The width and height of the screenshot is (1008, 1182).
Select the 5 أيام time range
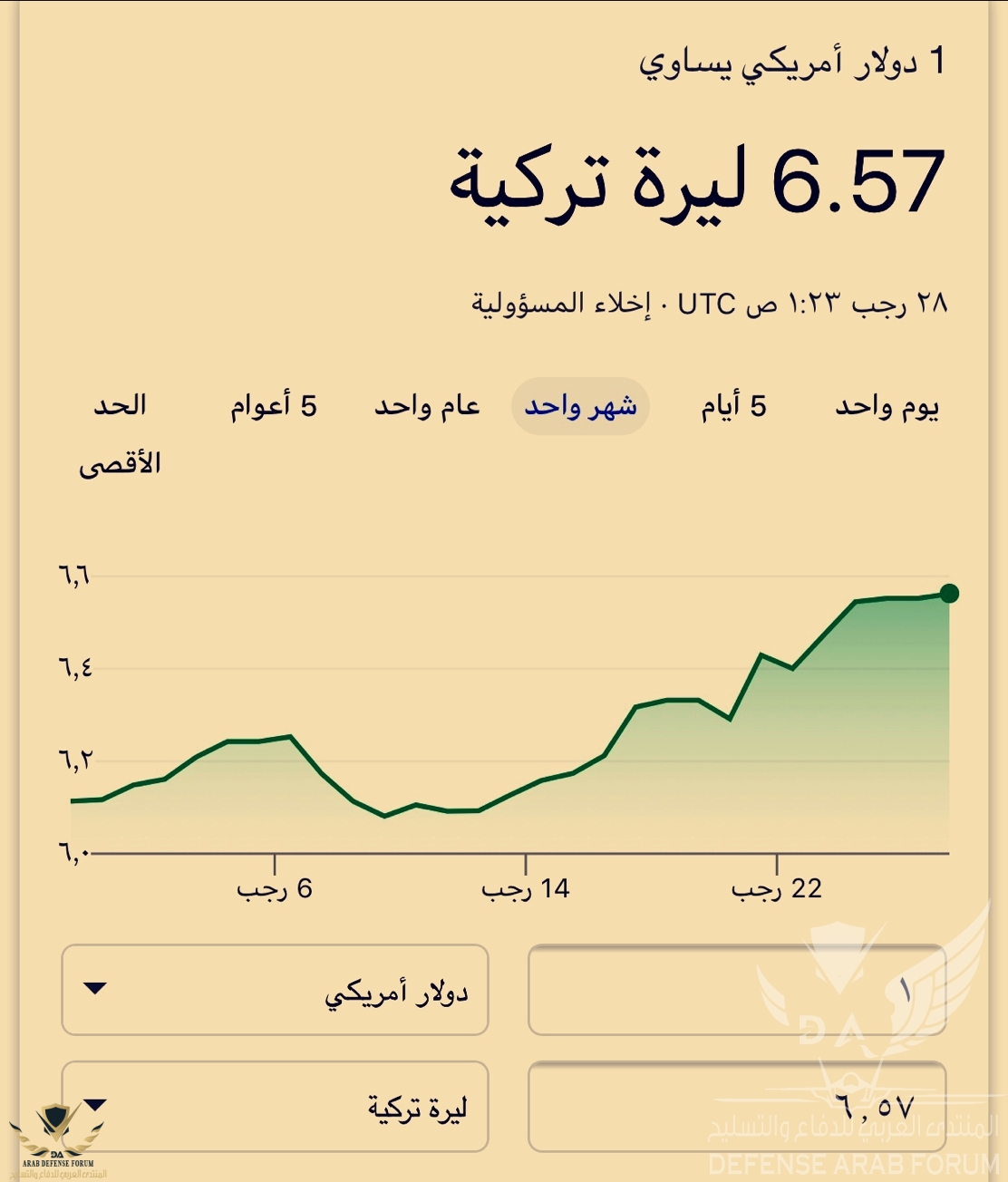[733, 406]
